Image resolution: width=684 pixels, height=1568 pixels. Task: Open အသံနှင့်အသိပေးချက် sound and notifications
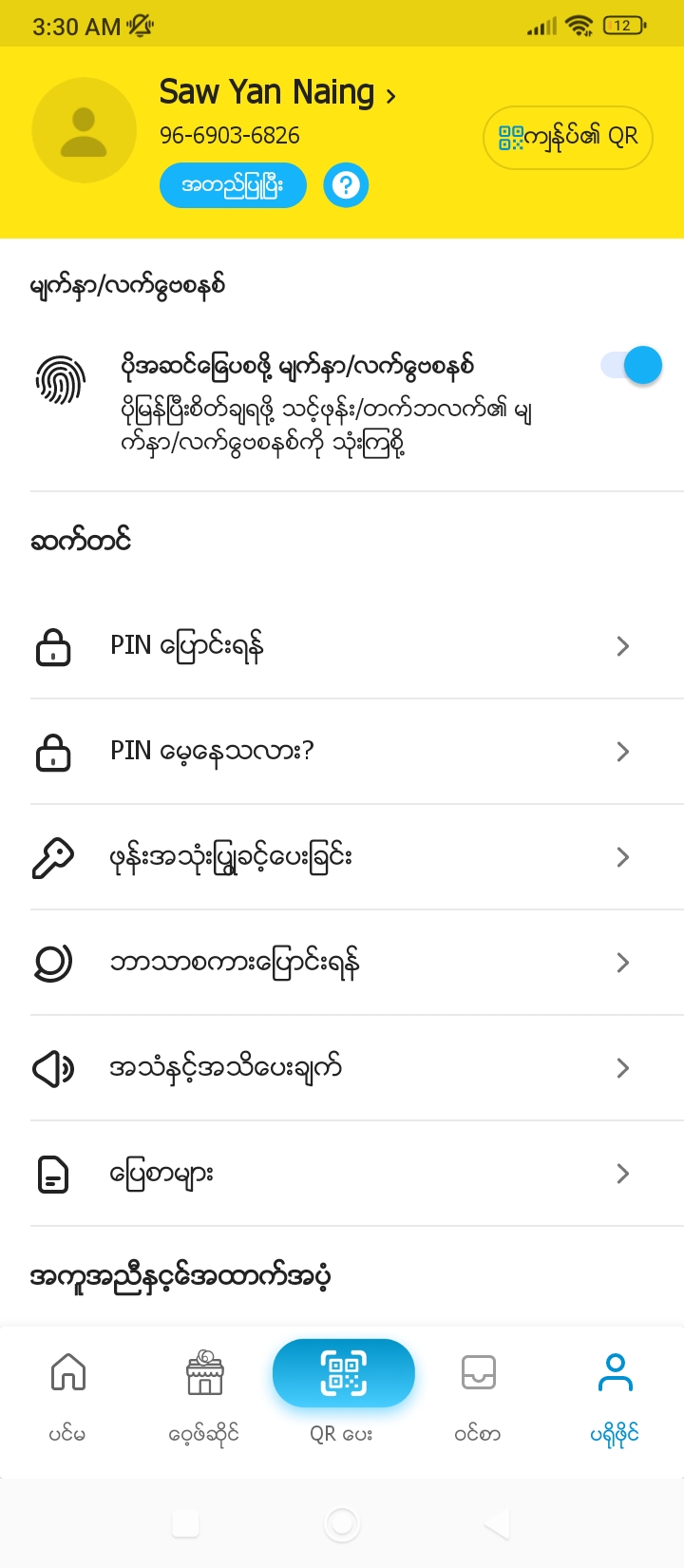[x=342, y=1068]
